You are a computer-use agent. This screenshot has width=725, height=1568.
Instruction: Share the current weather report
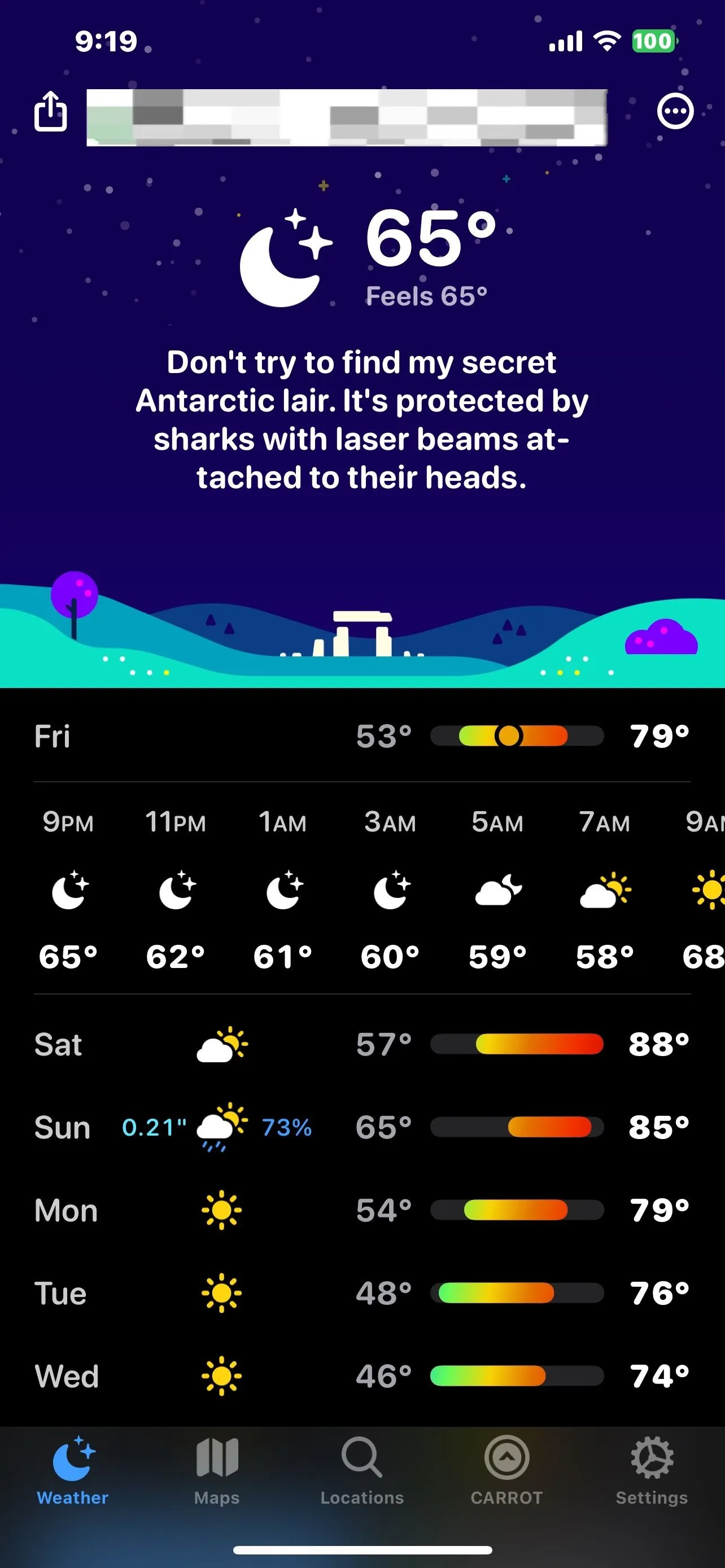pos(50,111)
